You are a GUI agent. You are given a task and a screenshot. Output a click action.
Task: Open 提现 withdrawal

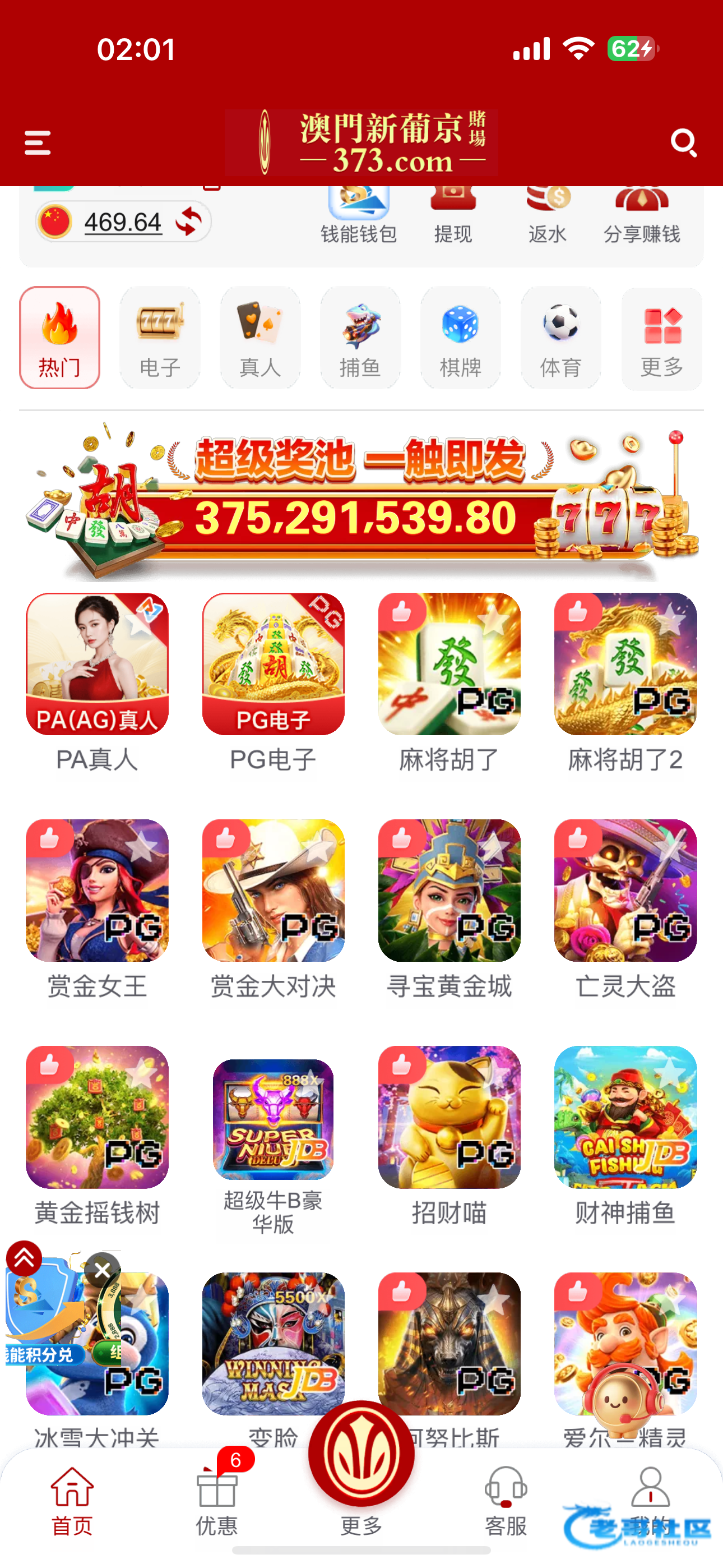point(453,215)
